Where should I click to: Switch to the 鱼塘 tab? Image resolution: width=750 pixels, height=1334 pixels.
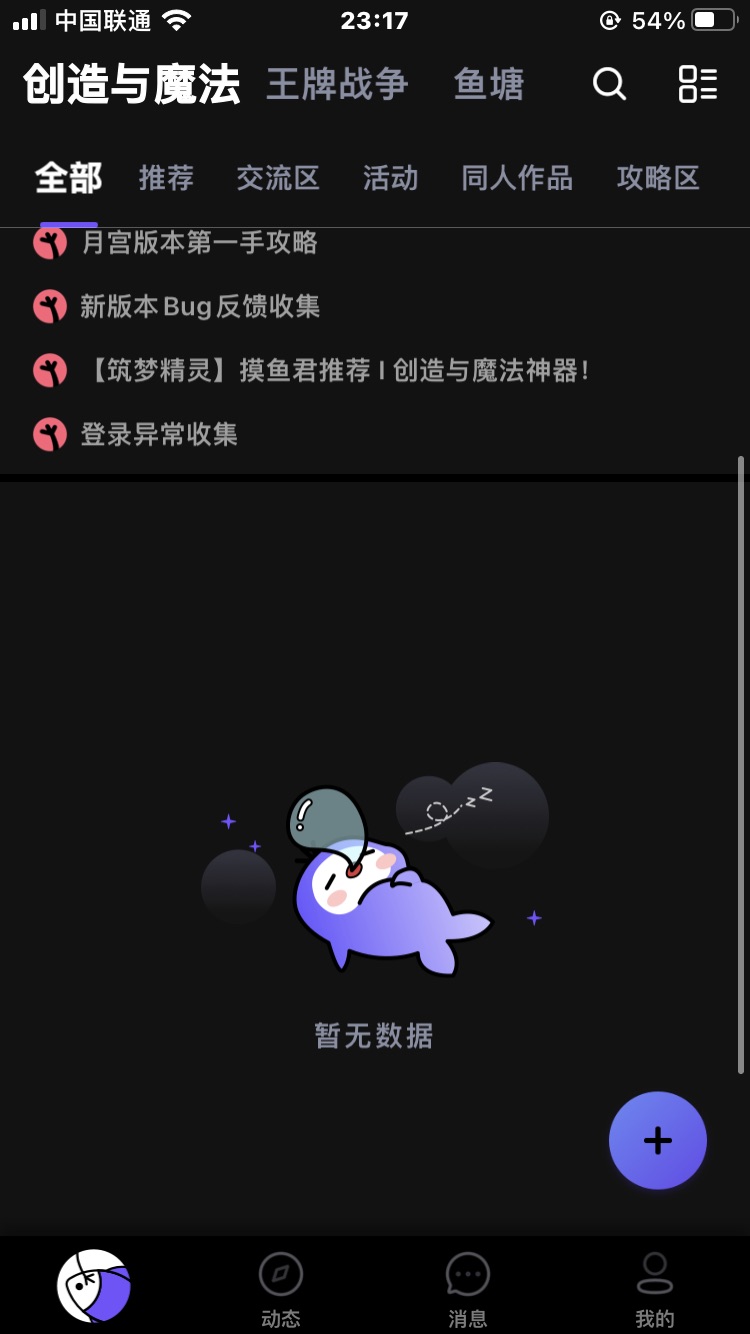pyautogui.click(x=489, y=84)
